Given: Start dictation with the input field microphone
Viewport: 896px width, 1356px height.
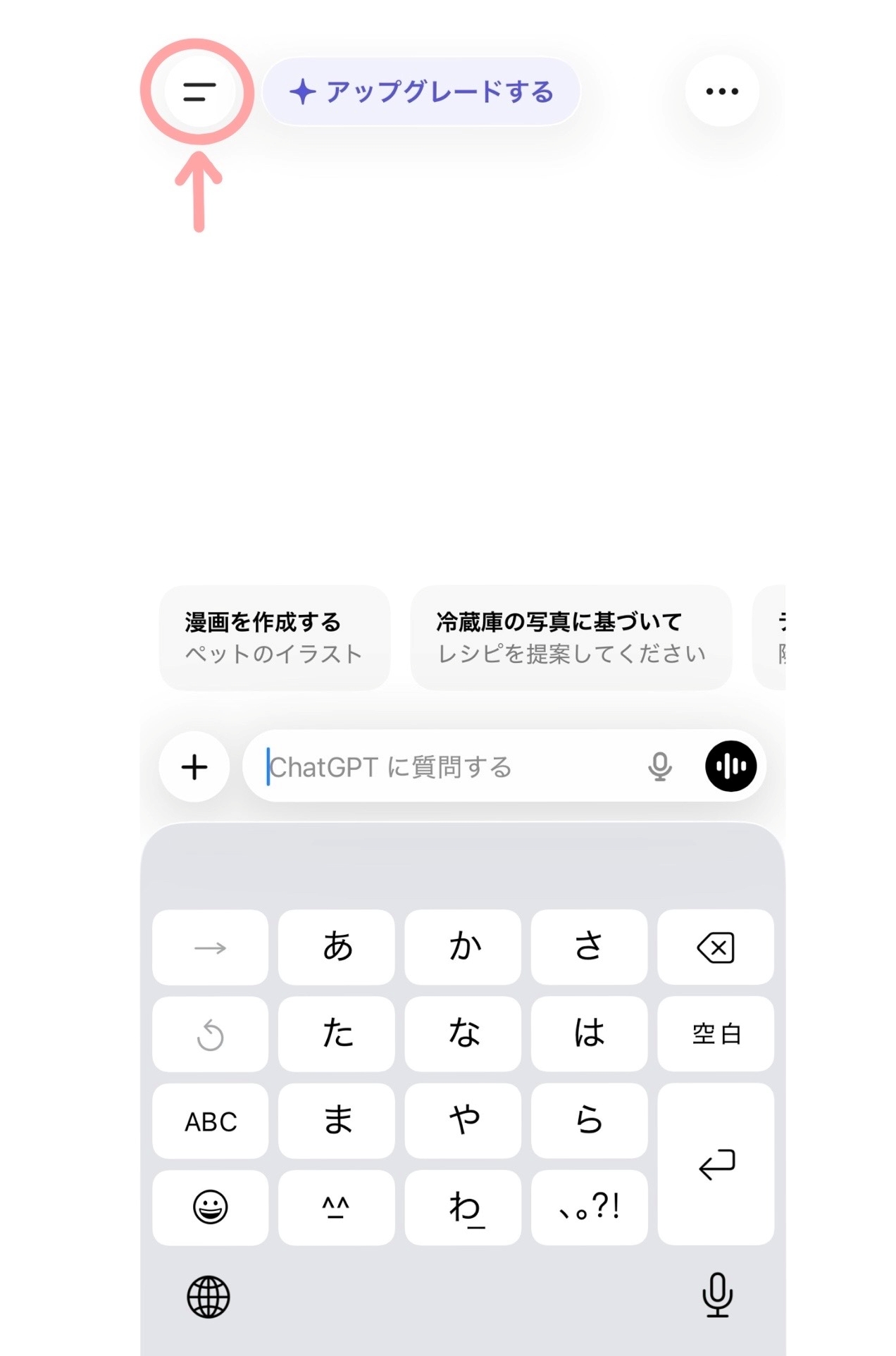Looking at the screenshot, I should pyautogui.click(x=660, y=766).
